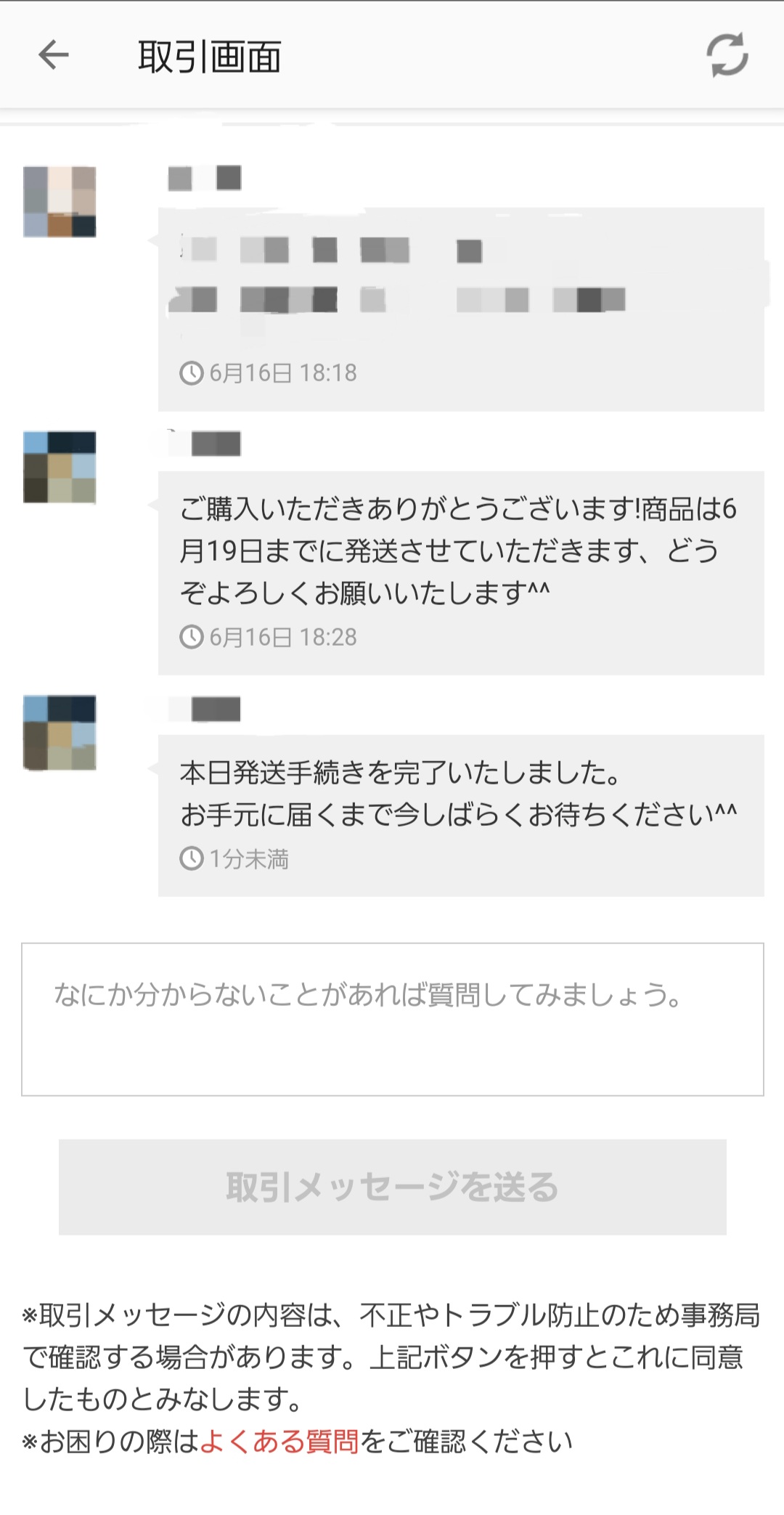Screen dimensions: 784x1515
Task: Tap the 取引メッセージを送る button
Action: point(392,1187)
